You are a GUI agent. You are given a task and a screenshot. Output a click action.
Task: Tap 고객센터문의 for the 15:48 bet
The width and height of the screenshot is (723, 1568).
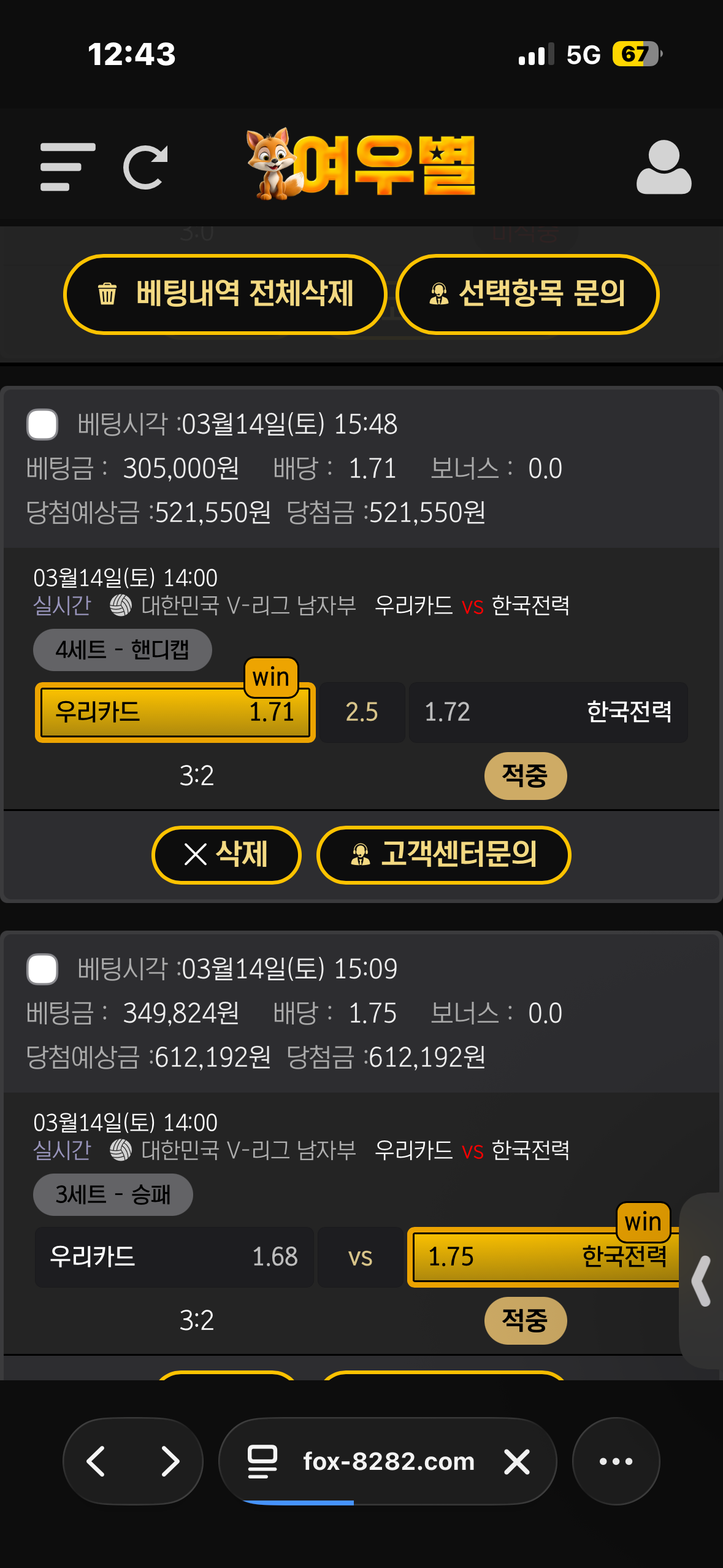click(443, 855)
